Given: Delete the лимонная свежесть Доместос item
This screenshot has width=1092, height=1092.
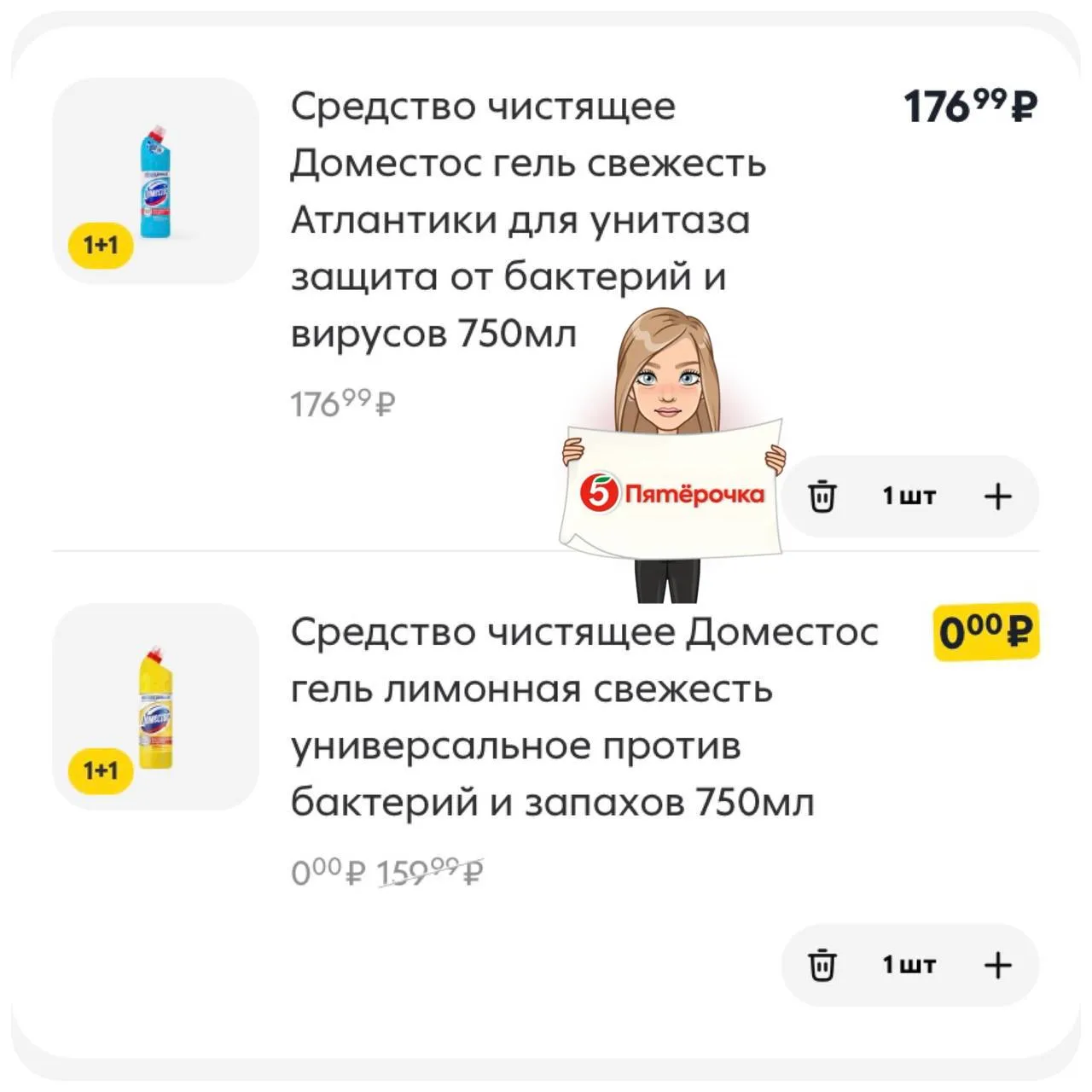Looking at the screenshot, I should point(822,965).
